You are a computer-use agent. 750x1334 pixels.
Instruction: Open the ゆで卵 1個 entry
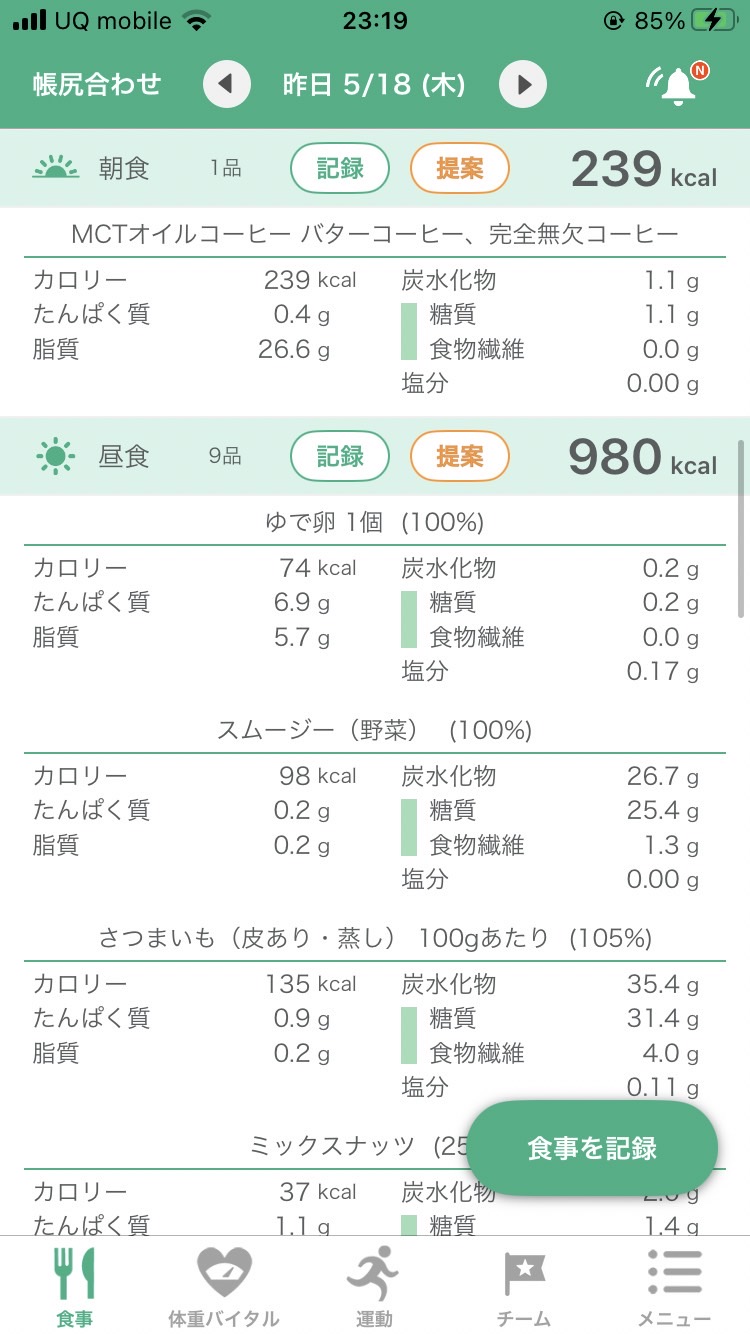point(375,522)
